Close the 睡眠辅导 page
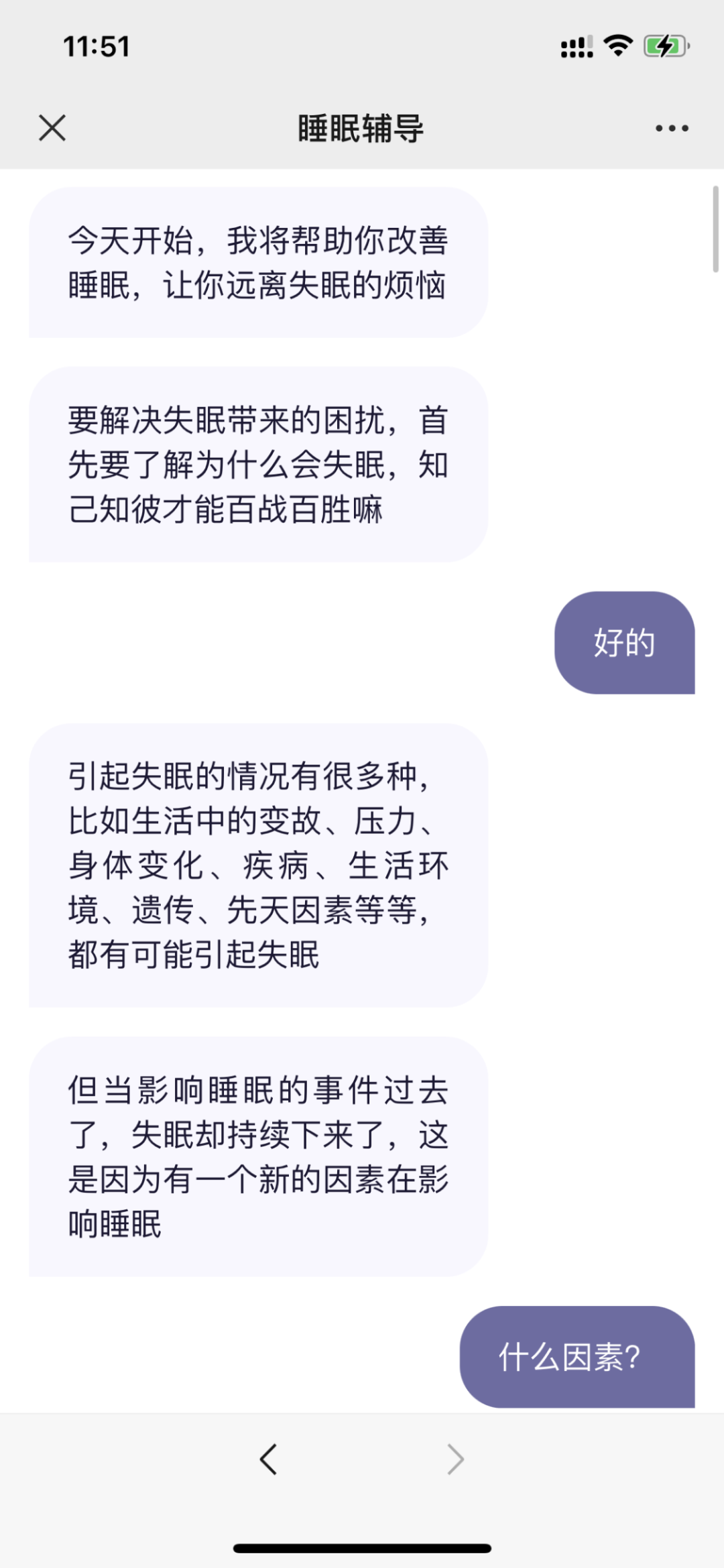The height and width of the screenshot is (1568, 724). [x=52, y=128]
